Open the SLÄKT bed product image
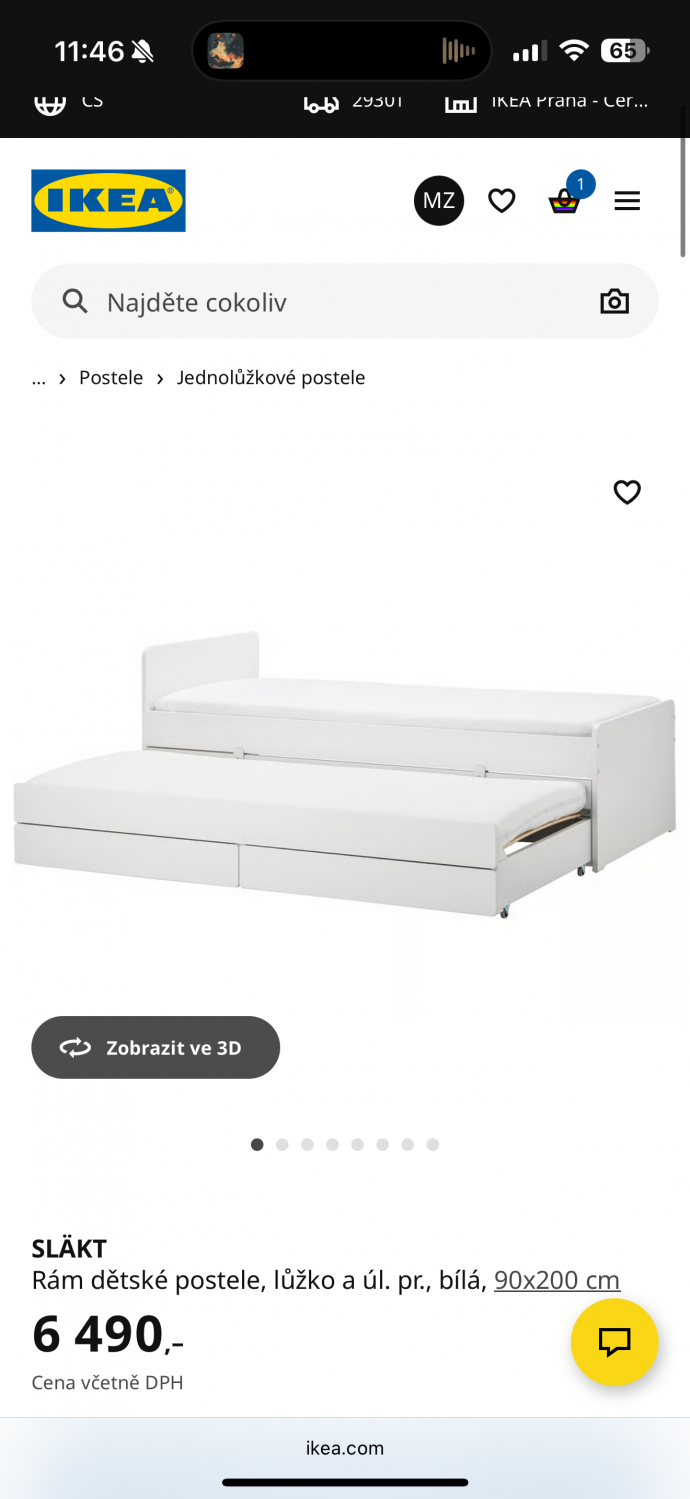690x1499 pixels. pos(345,770)
